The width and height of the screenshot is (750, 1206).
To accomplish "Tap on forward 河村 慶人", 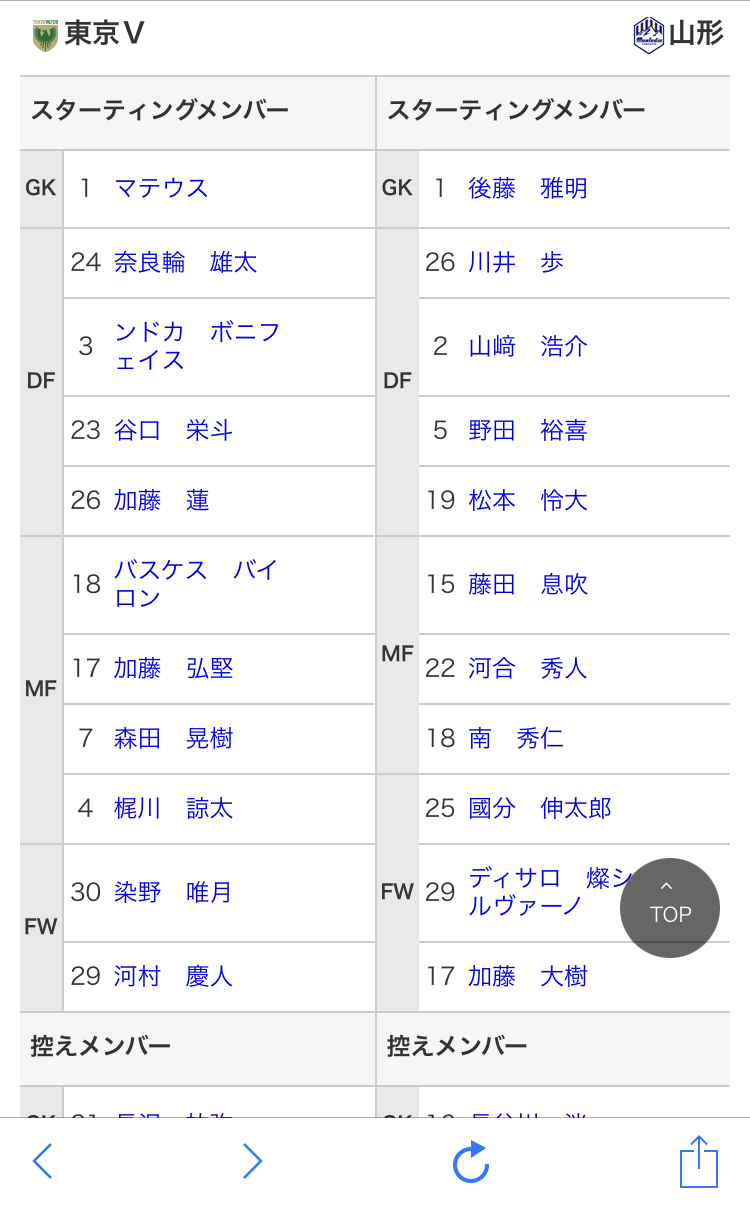I will point(173,976).
